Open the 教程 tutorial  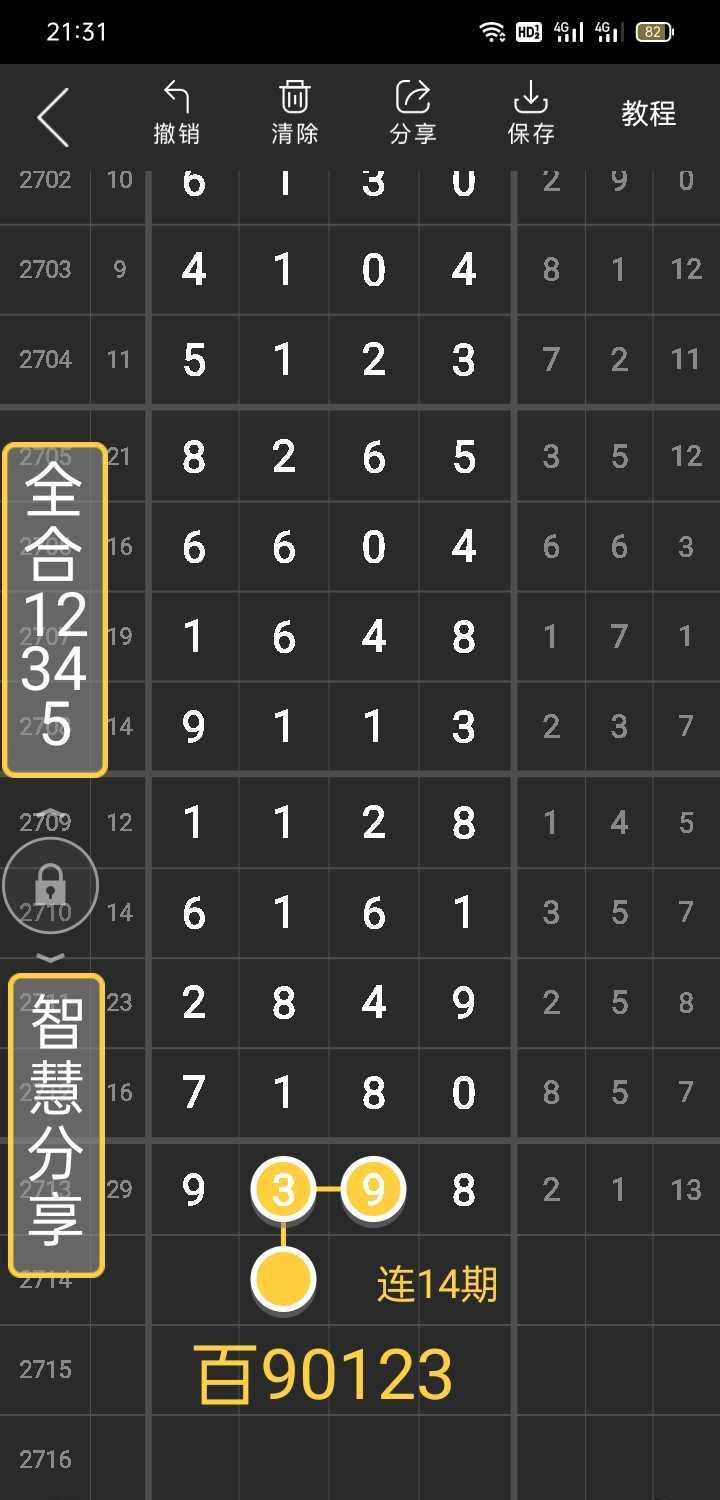pos(648,114)
